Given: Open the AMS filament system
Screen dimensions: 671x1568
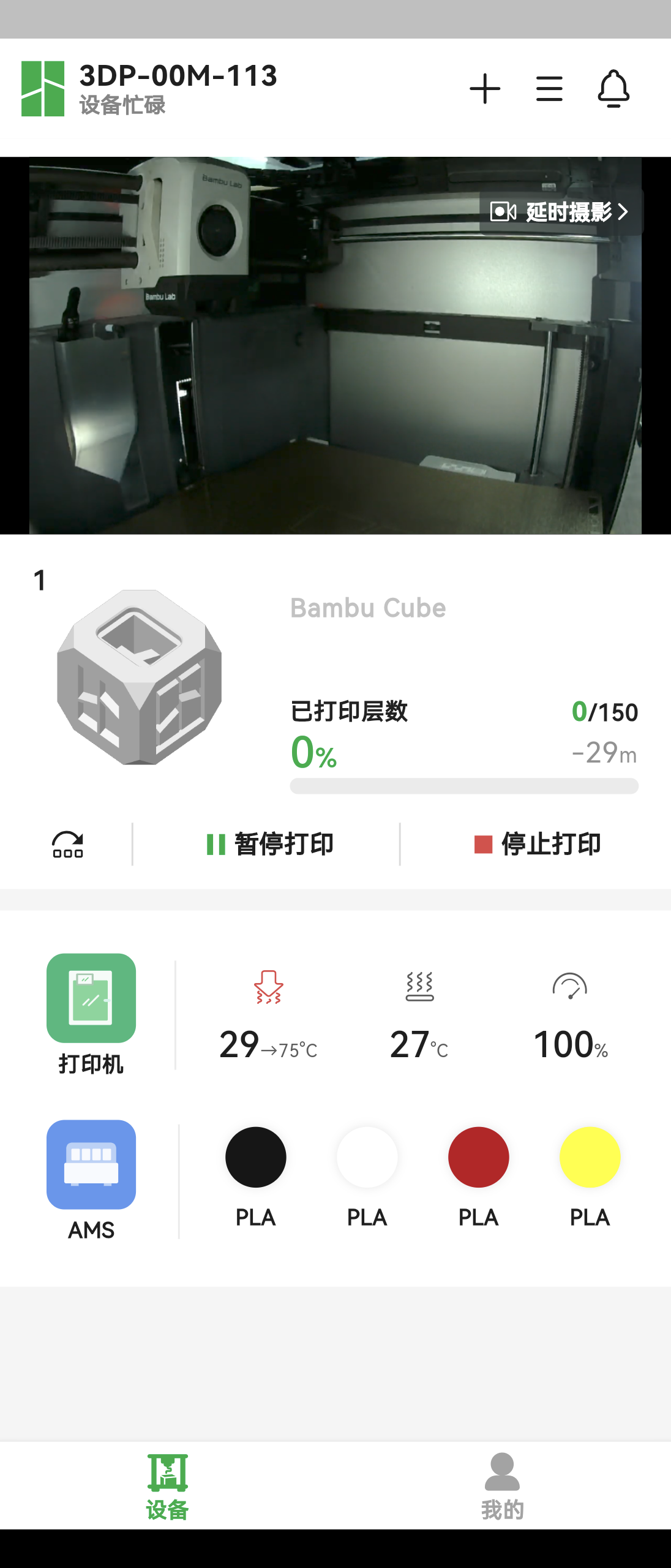Looking at the screenshot, I should click(91, 1179).
